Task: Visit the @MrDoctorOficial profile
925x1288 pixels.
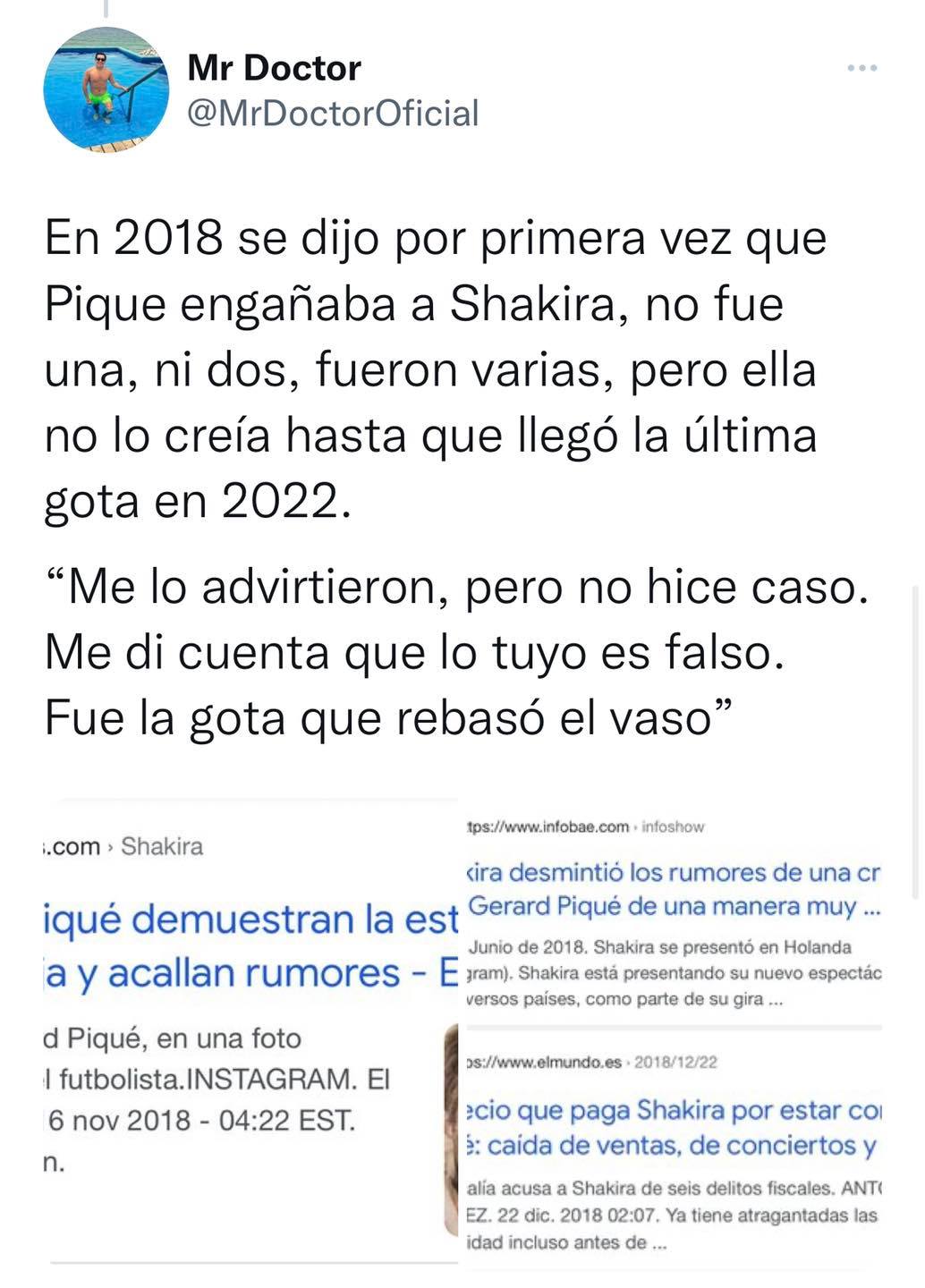Action: 333,114
